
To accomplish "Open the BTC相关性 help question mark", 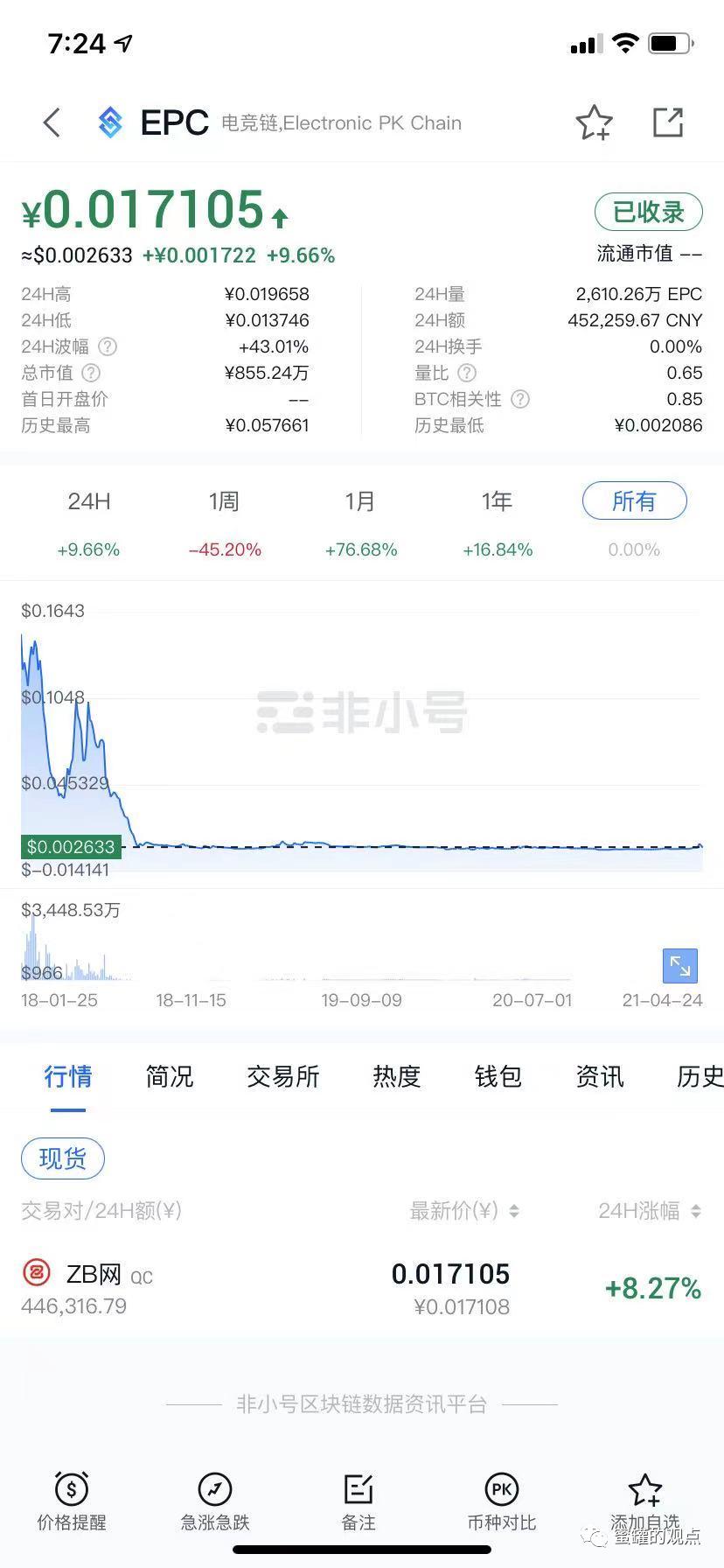I will 519,399.
